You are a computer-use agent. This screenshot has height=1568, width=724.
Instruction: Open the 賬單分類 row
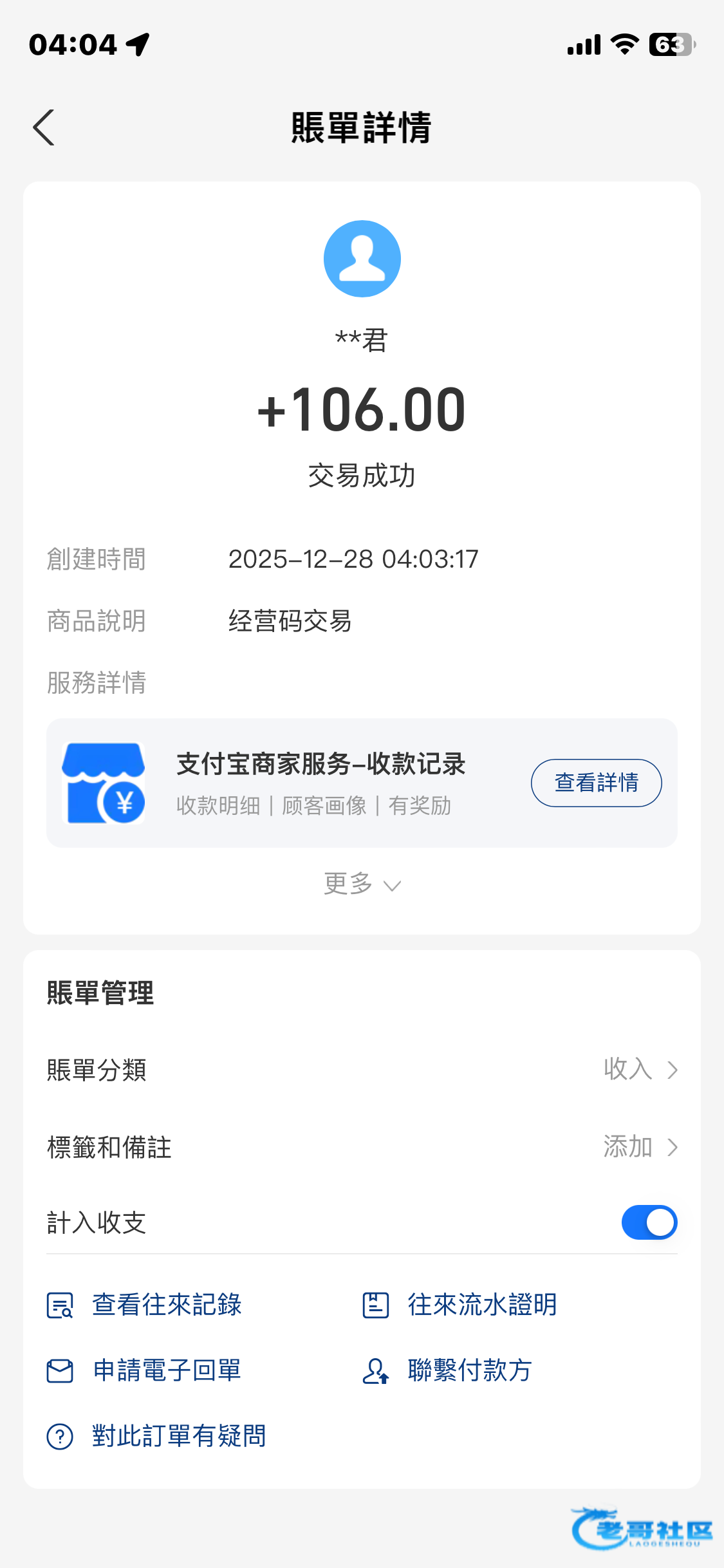click(362, 1070)
